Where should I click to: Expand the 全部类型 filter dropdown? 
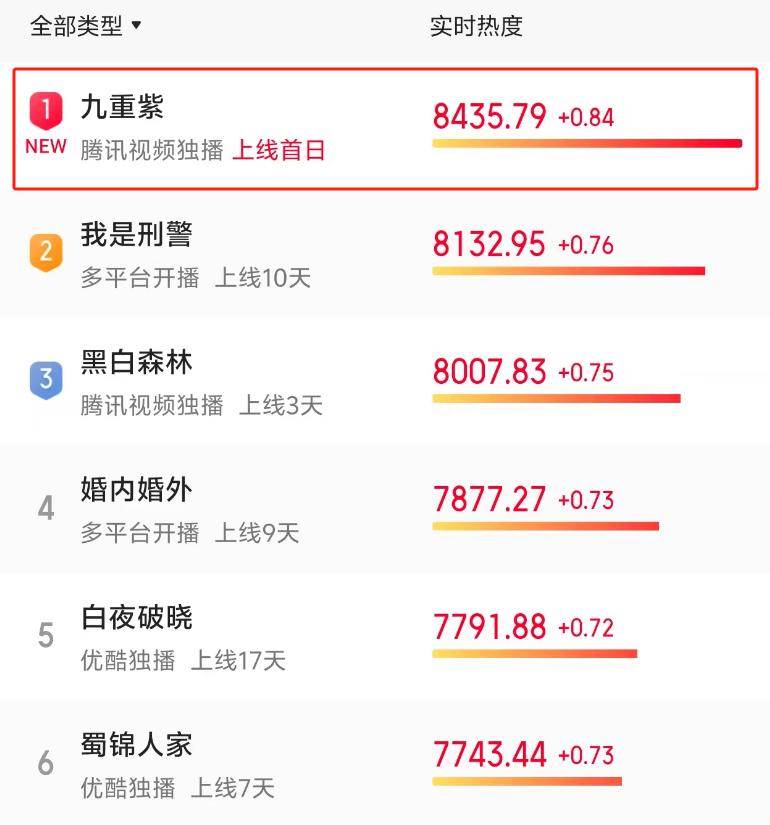pos(86,26)
